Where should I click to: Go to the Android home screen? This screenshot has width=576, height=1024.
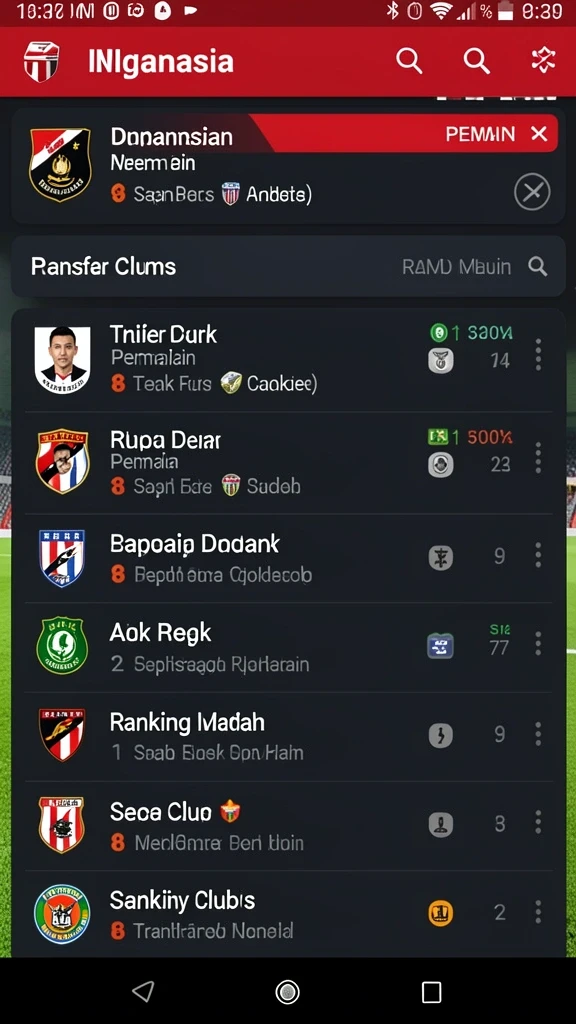click(x=287, y=992)
